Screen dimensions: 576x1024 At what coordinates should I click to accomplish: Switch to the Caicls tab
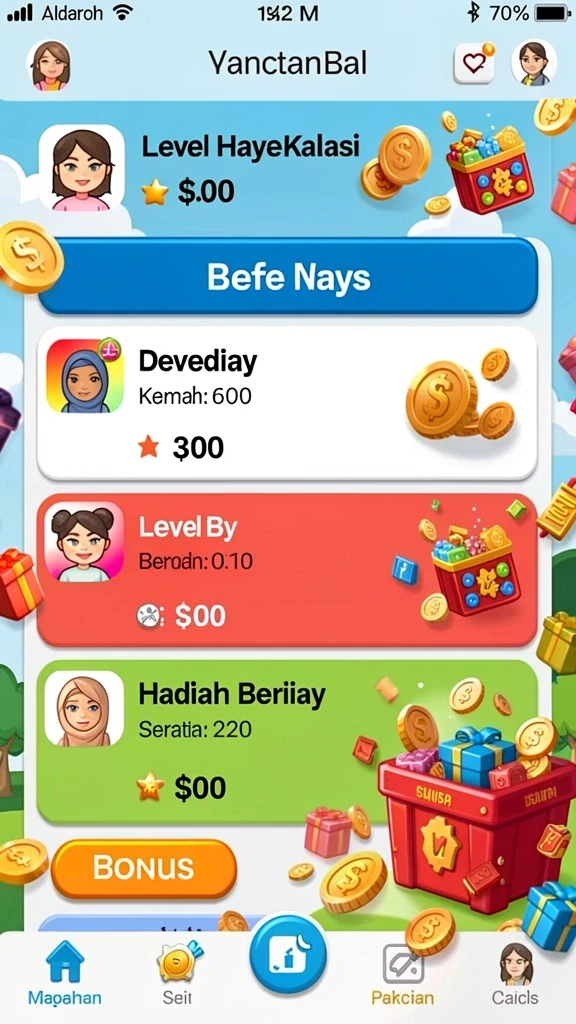(515, 973)
